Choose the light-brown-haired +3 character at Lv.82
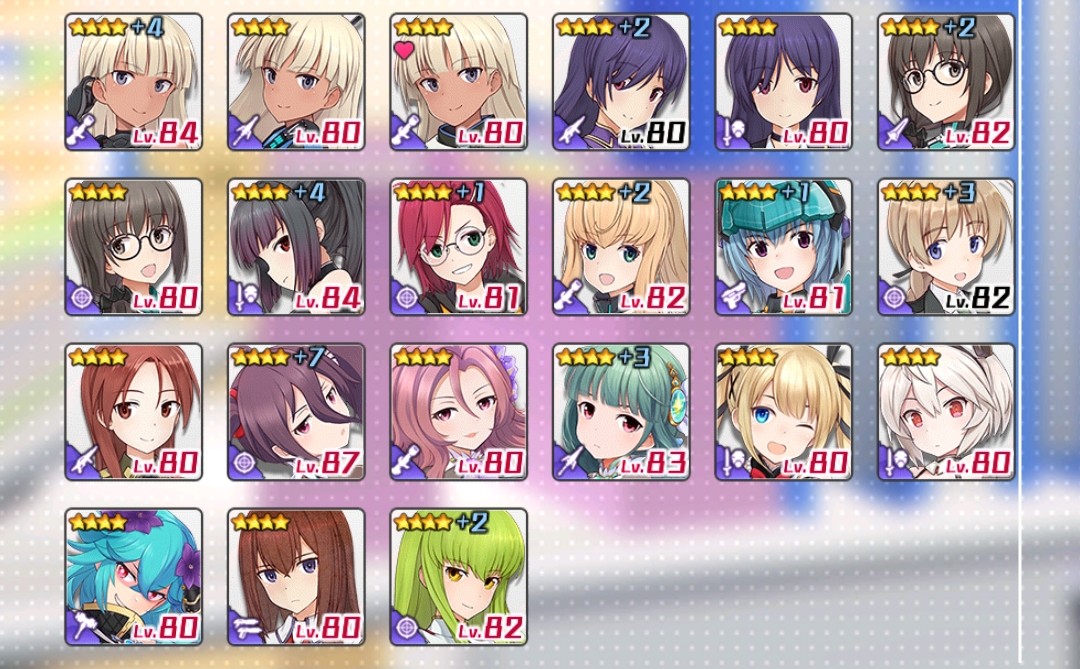The height and width of the screenshot is (669, 1080). coord(946,247)
